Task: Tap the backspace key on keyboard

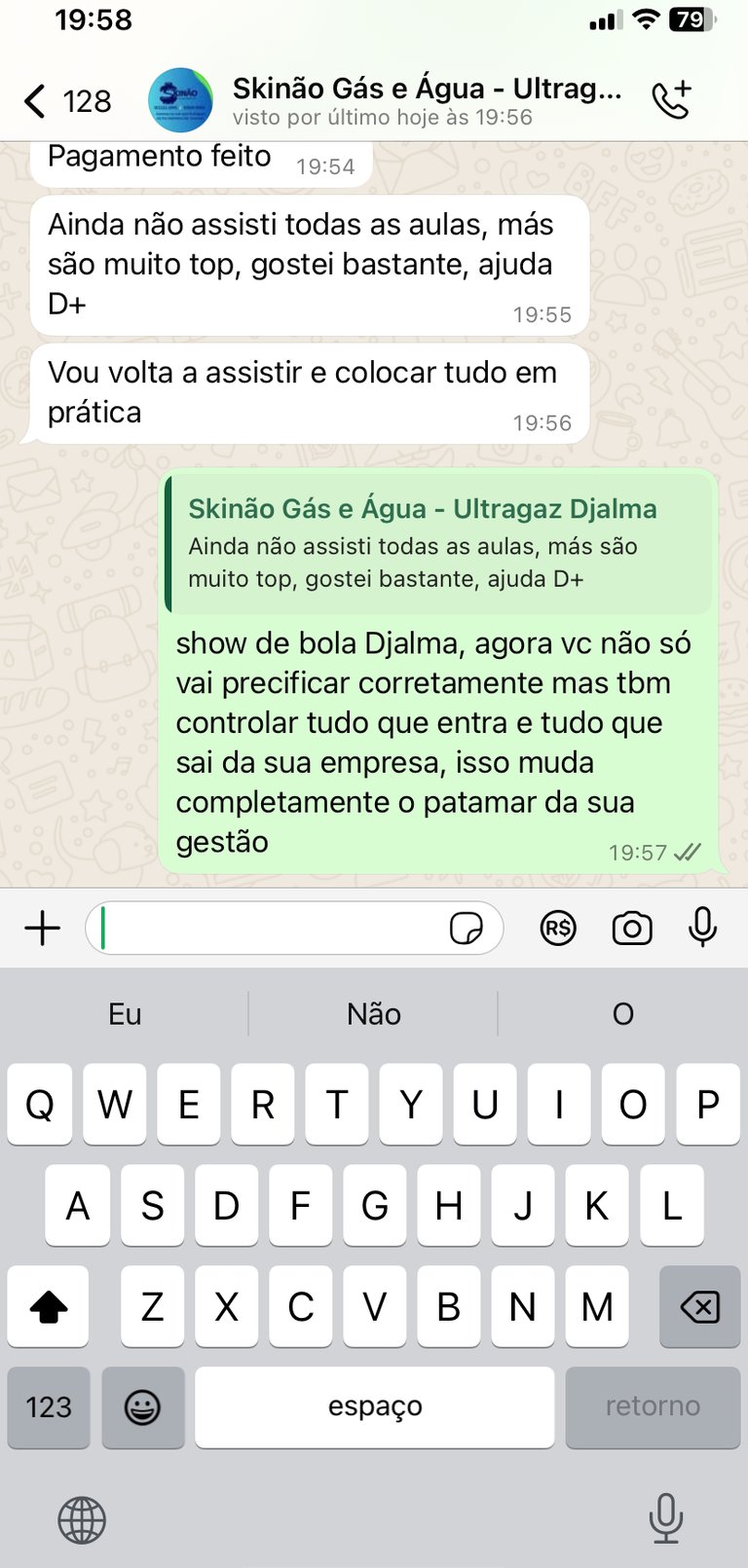Action: [699, 1307]
